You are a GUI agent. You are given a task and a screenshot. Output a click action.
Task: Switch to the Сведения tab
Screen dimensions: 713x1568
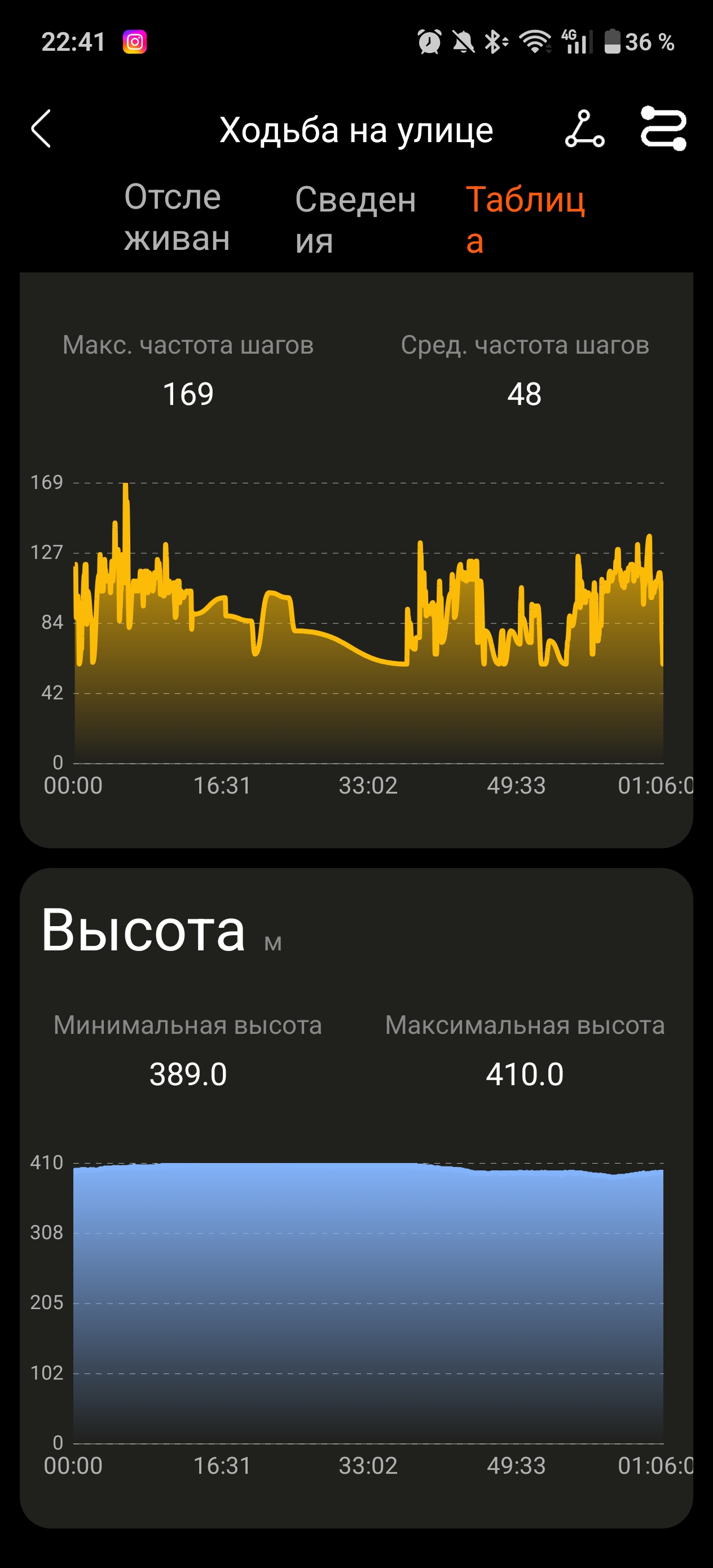(x=355, y=219)
